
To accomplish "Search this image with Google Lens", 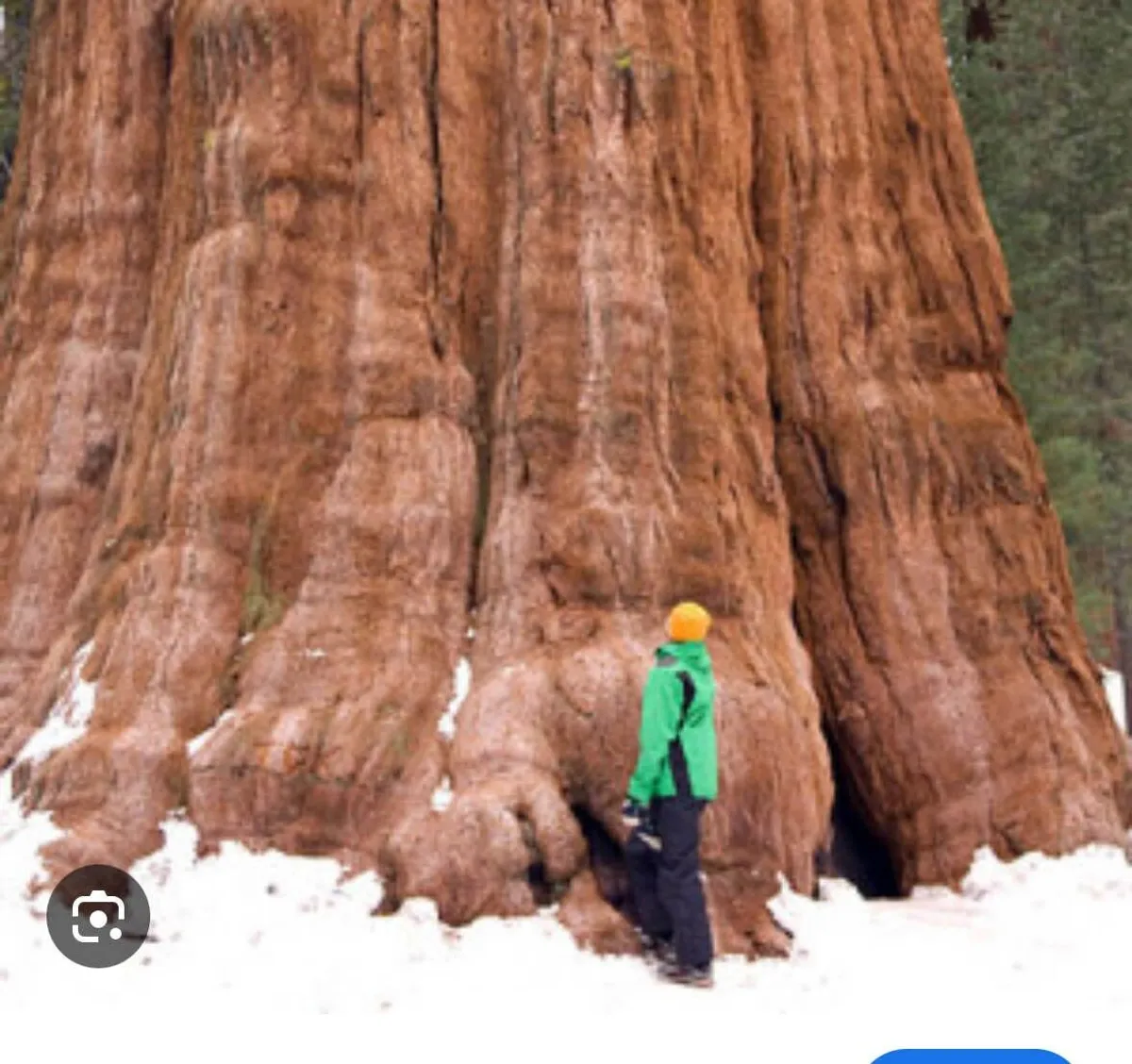I will [98, 915].
